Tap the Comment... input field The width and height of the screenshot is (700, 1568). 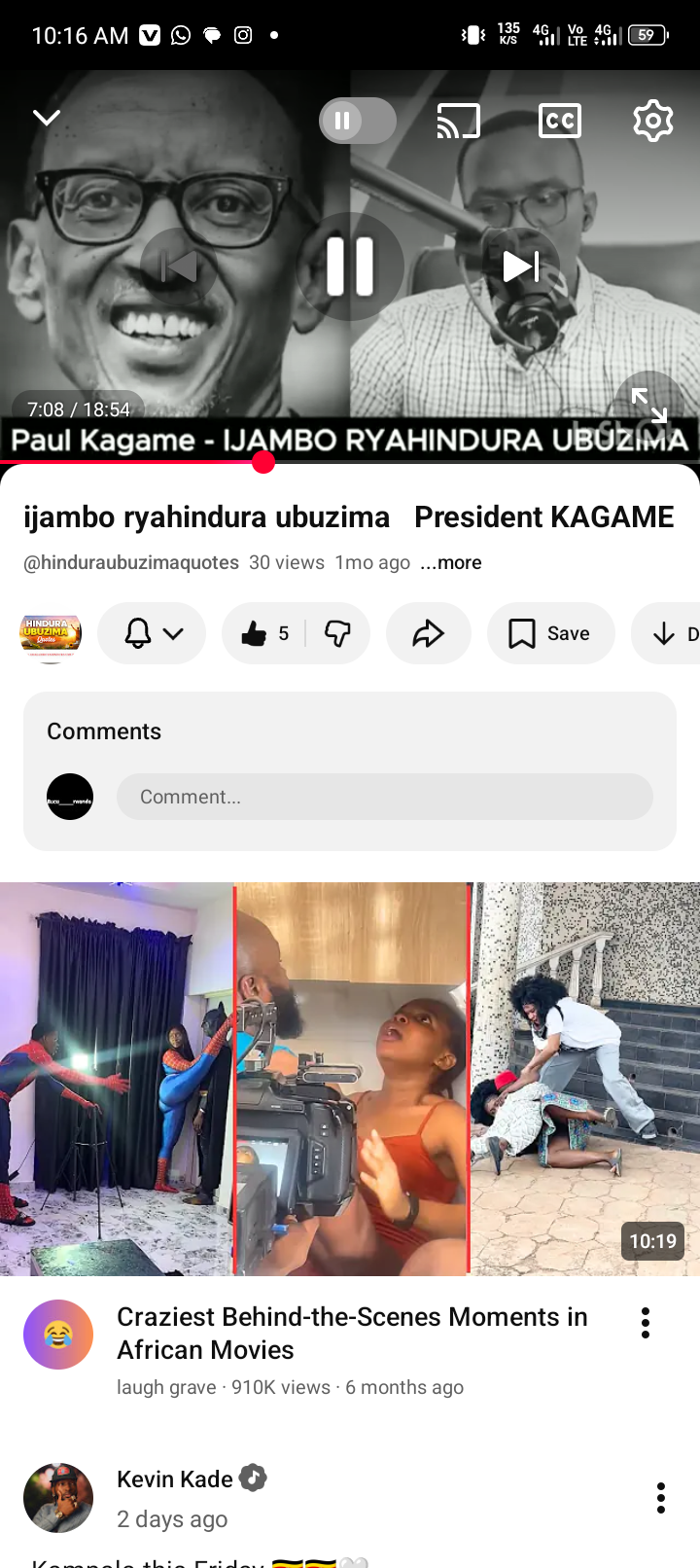click(x=384, y=797)
